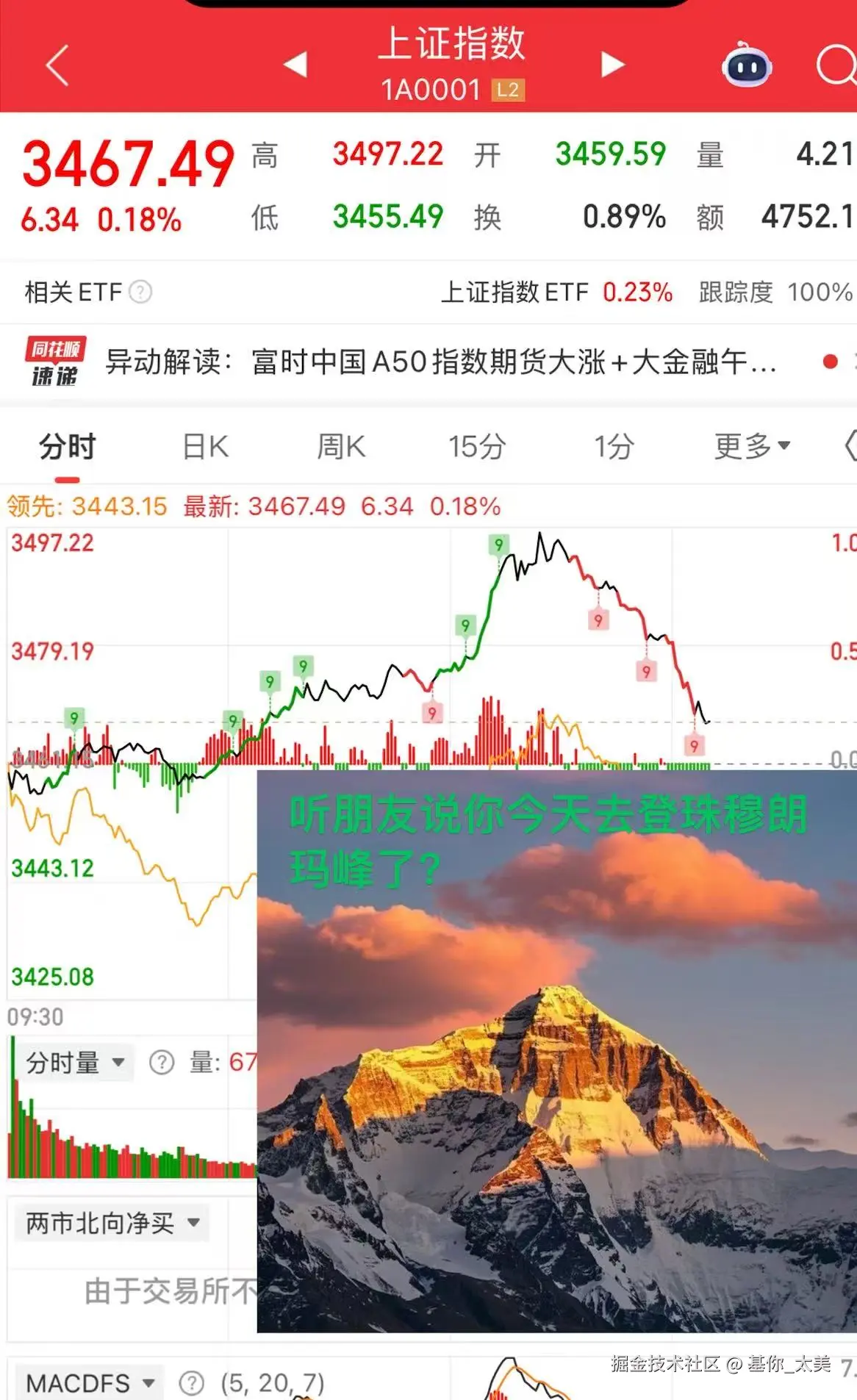Open the 分时量 indicator dropdown
This screenshot has height=1400, width=857.
click(73, 1061)
